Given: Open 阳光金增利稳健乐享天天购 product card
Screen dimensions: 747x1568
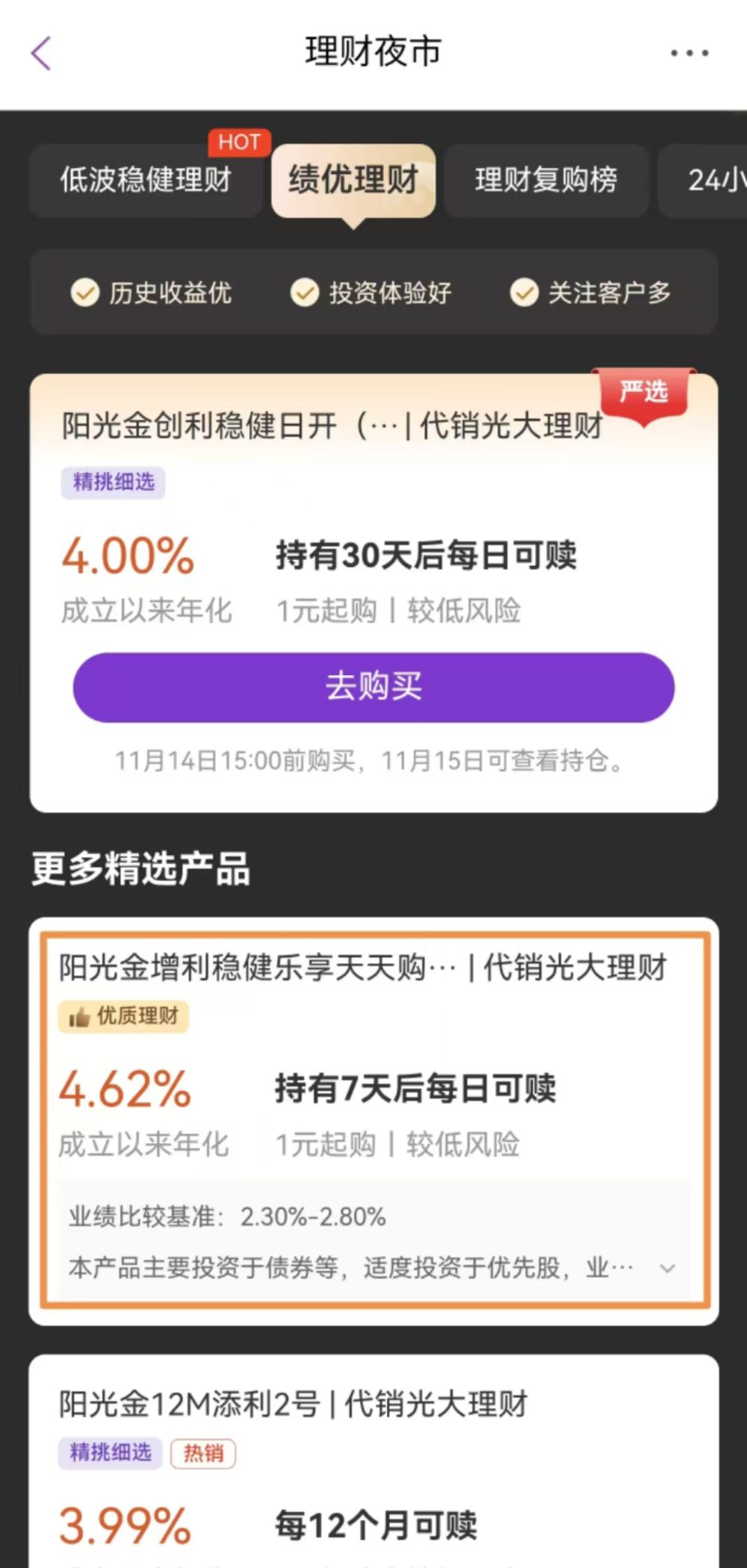Looking at the screenshot, I should (363, 968).
